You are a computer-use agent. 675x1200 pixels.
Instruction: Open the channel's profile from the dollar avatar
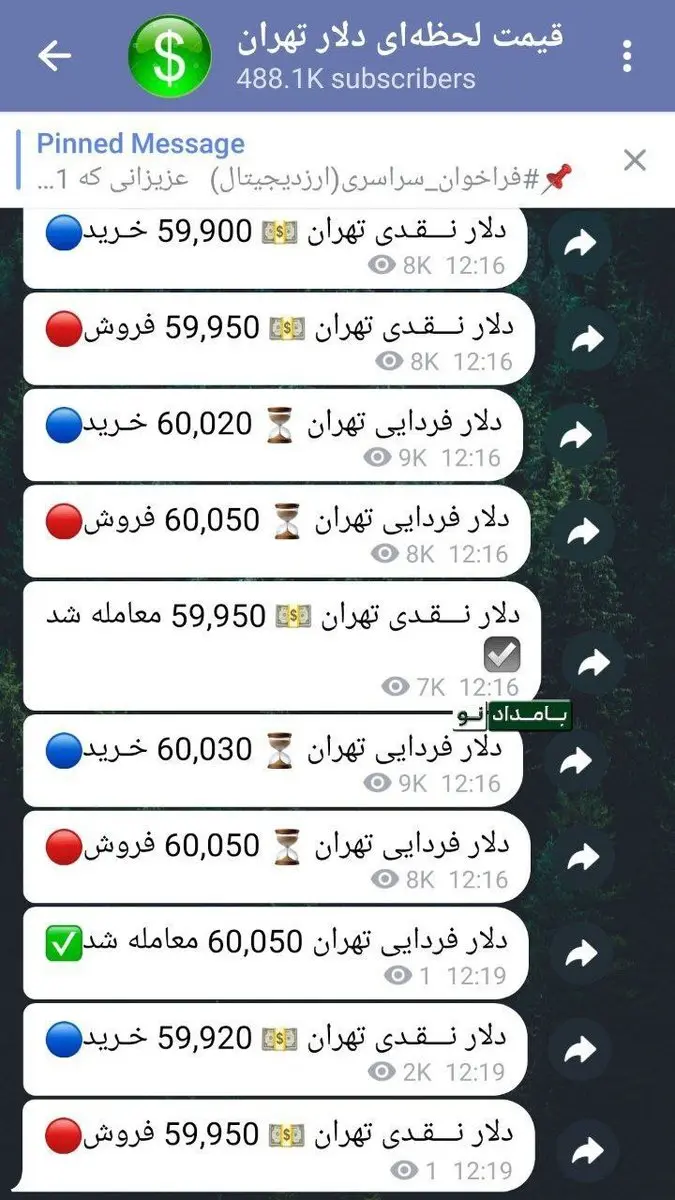[170, 56]
